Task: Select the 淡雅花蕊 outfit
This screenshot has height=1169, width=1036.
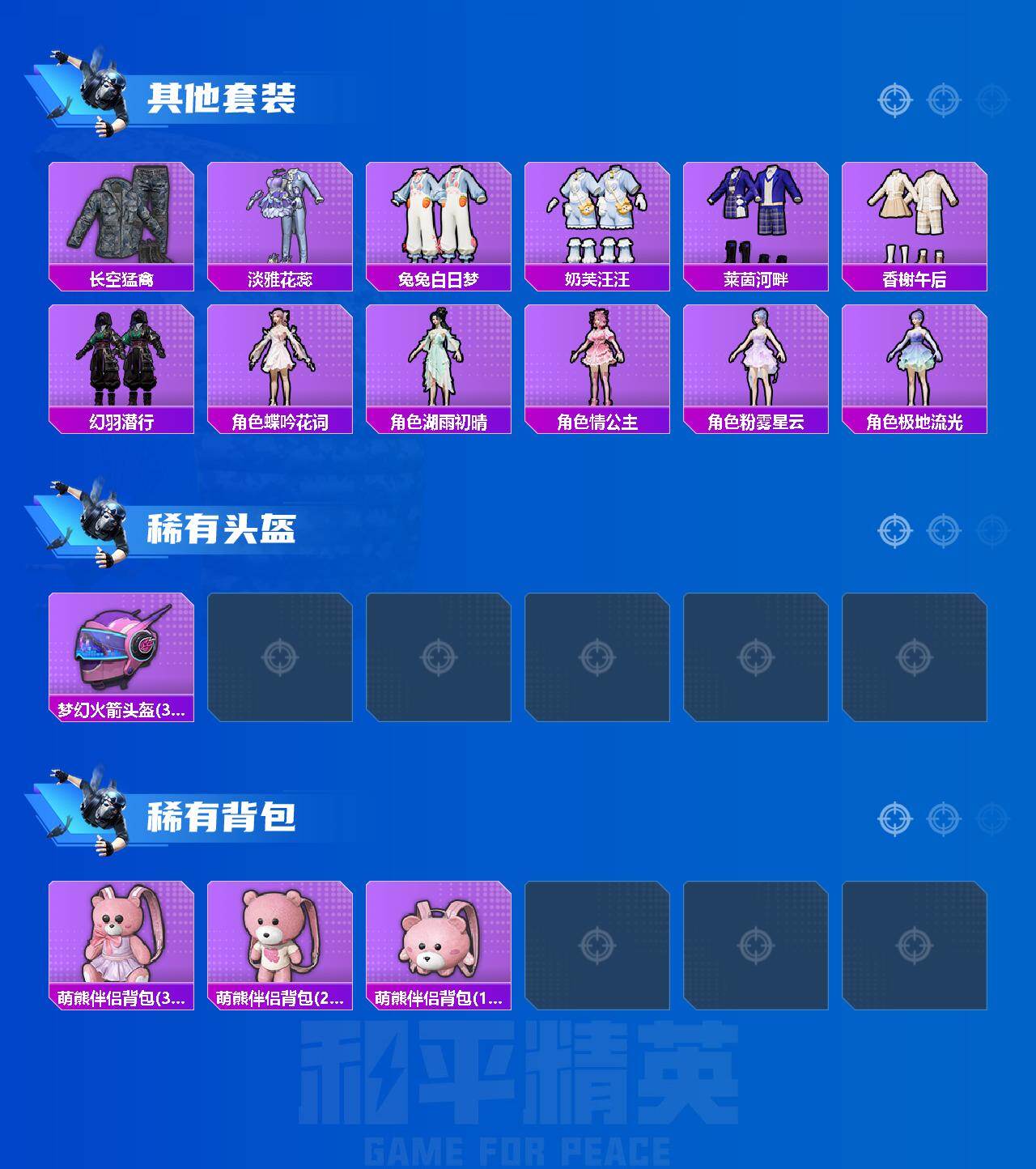Action: (279, 219)
